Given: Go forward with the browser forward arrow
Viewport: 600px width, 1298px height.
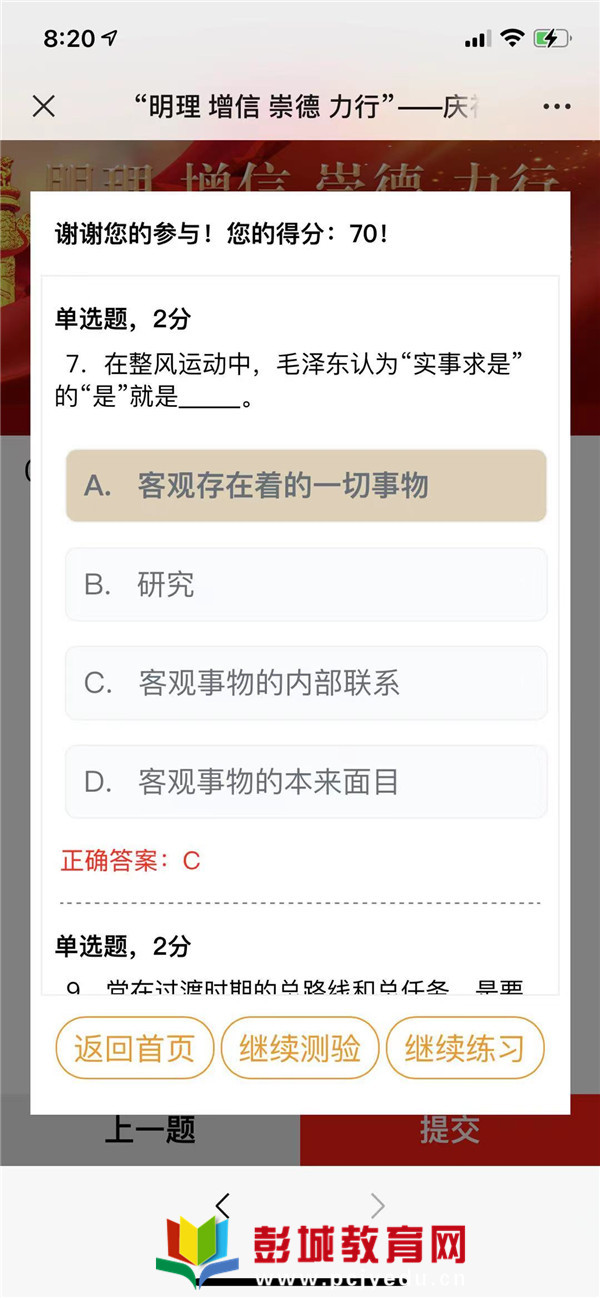Looking at the screenshot, I should pyautogui.click(x=377, y=1205).
